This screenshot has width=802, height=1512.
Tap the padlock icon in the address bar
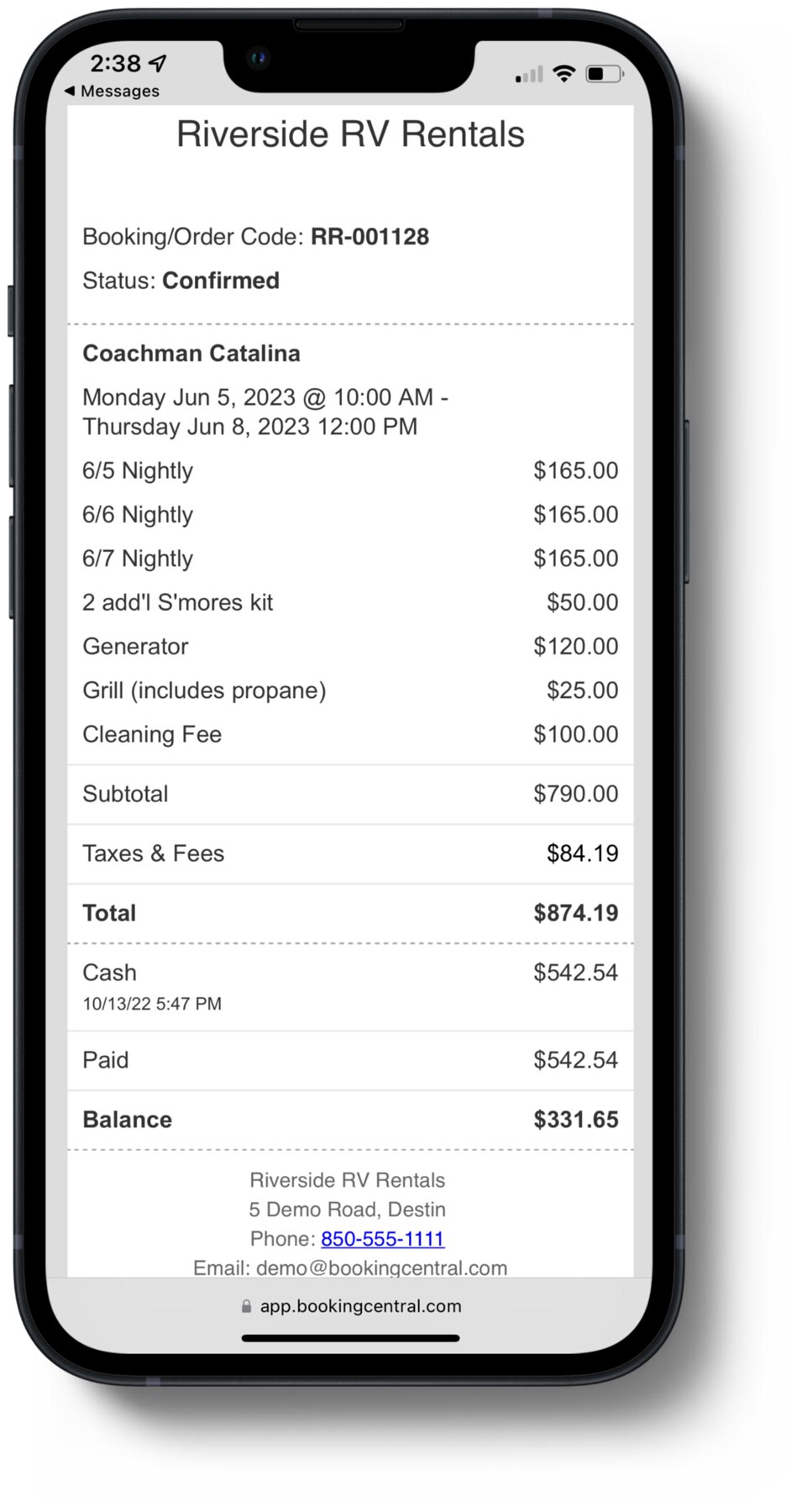click(x=246, y=1306)
